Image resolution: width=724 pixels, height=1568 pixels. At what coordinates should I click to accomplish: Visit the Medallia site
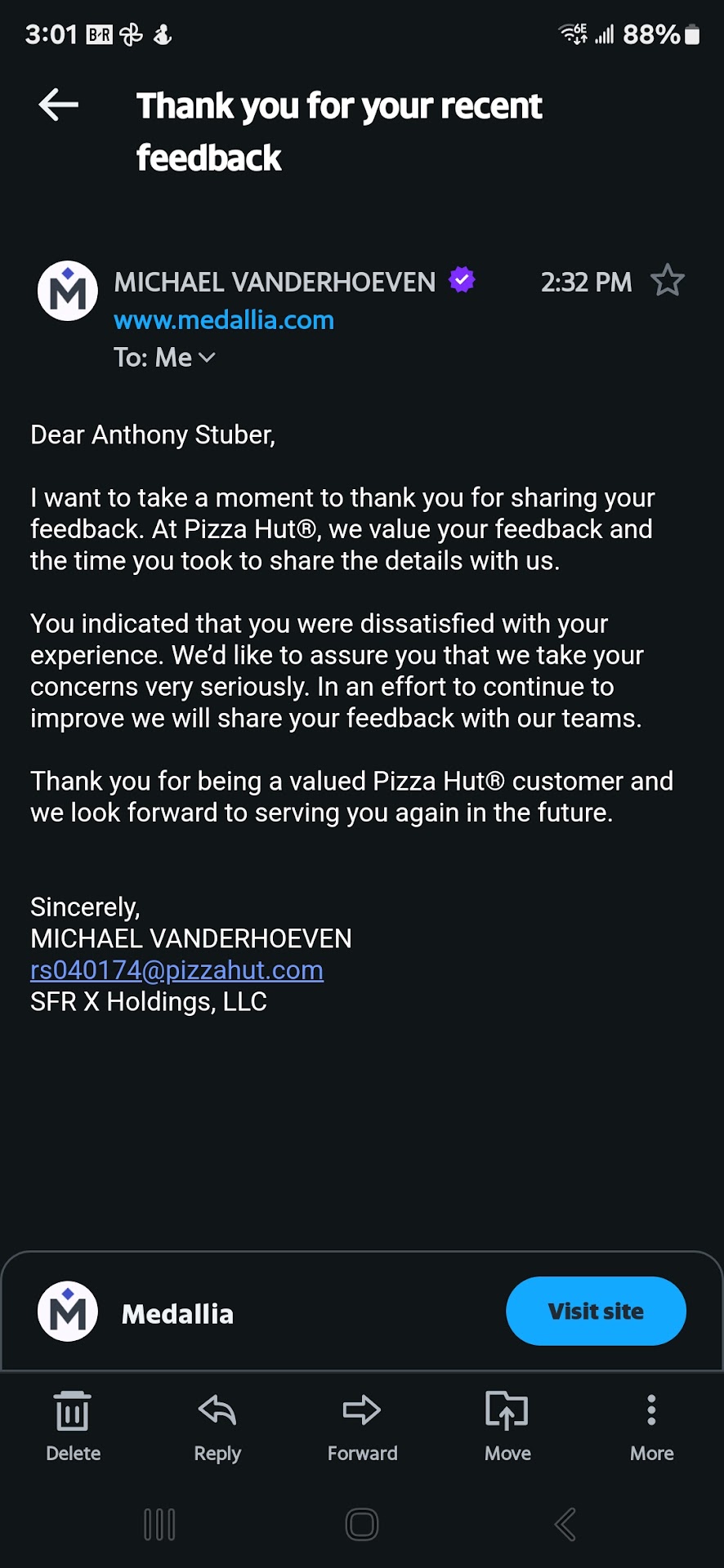point(596,1311)
